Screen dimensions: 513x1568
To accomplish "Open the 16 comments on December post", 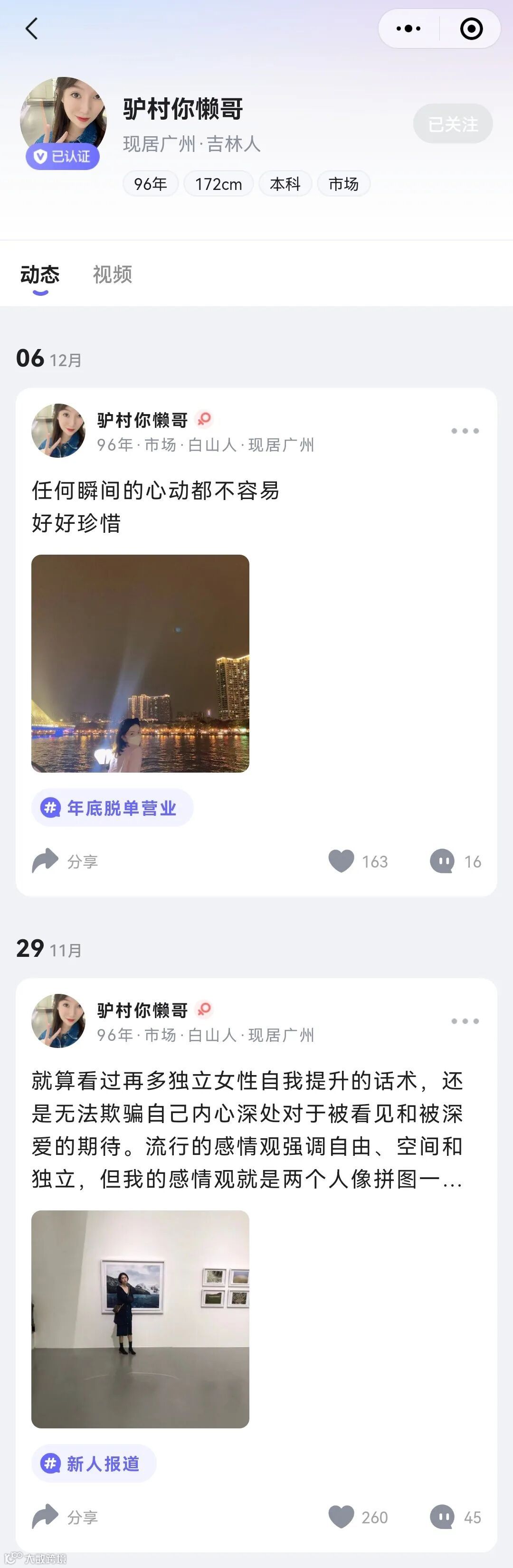I will (x=442, y=861).
